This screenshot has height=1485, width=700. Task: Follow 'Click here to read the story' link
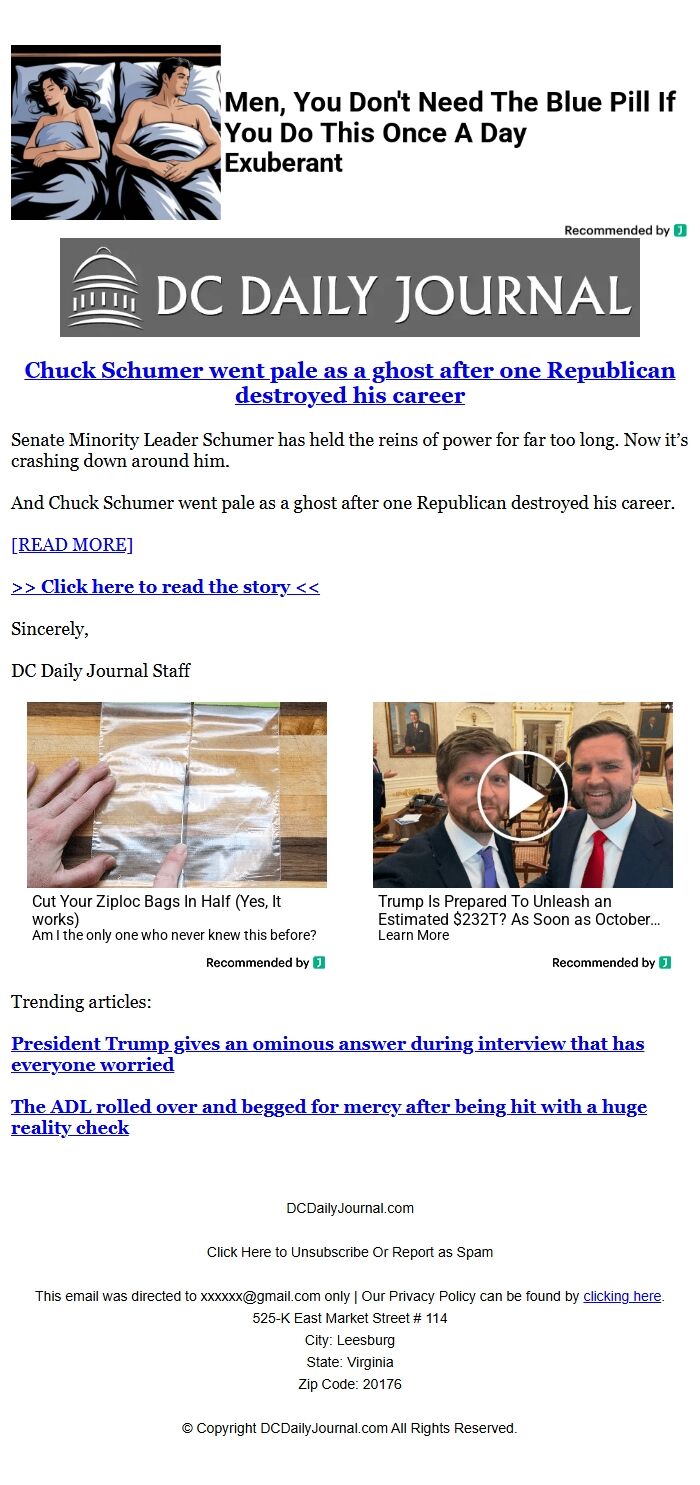click(x=165, y=587)
